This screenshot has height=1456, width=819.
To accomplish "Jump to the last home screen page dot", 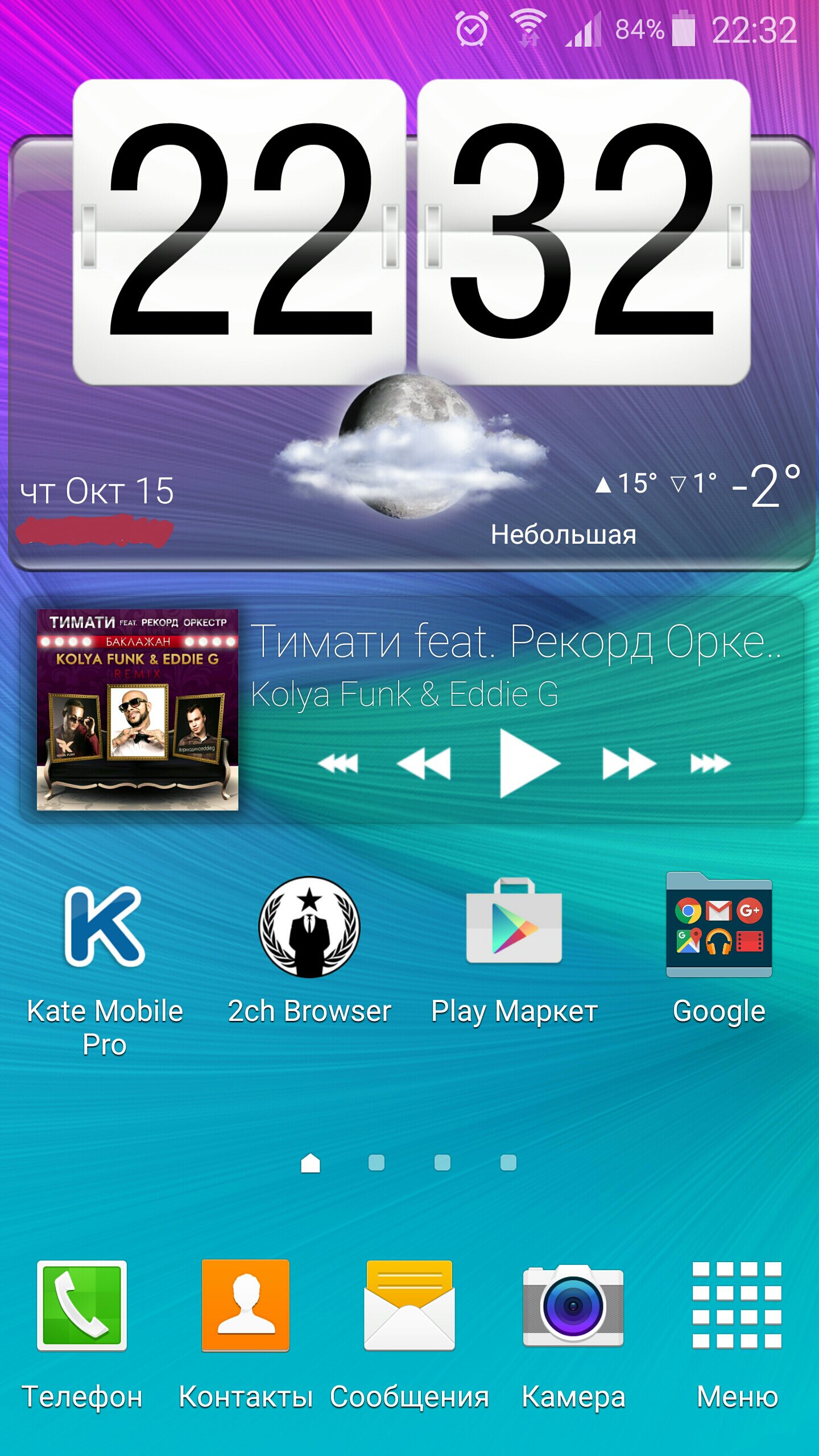I will click(508, 1163).
